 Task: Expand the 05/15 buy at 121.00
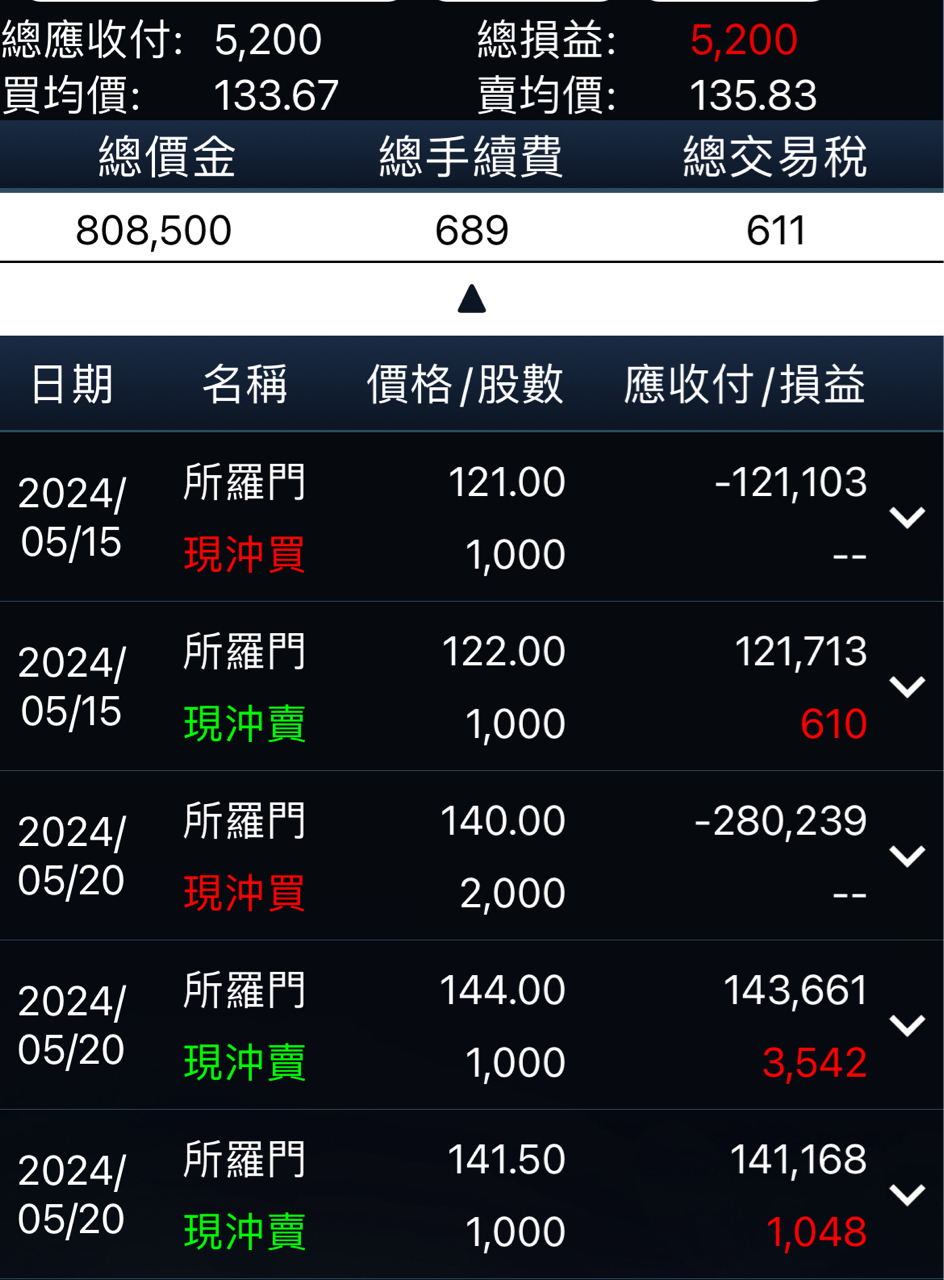click(x=907, y=517)
